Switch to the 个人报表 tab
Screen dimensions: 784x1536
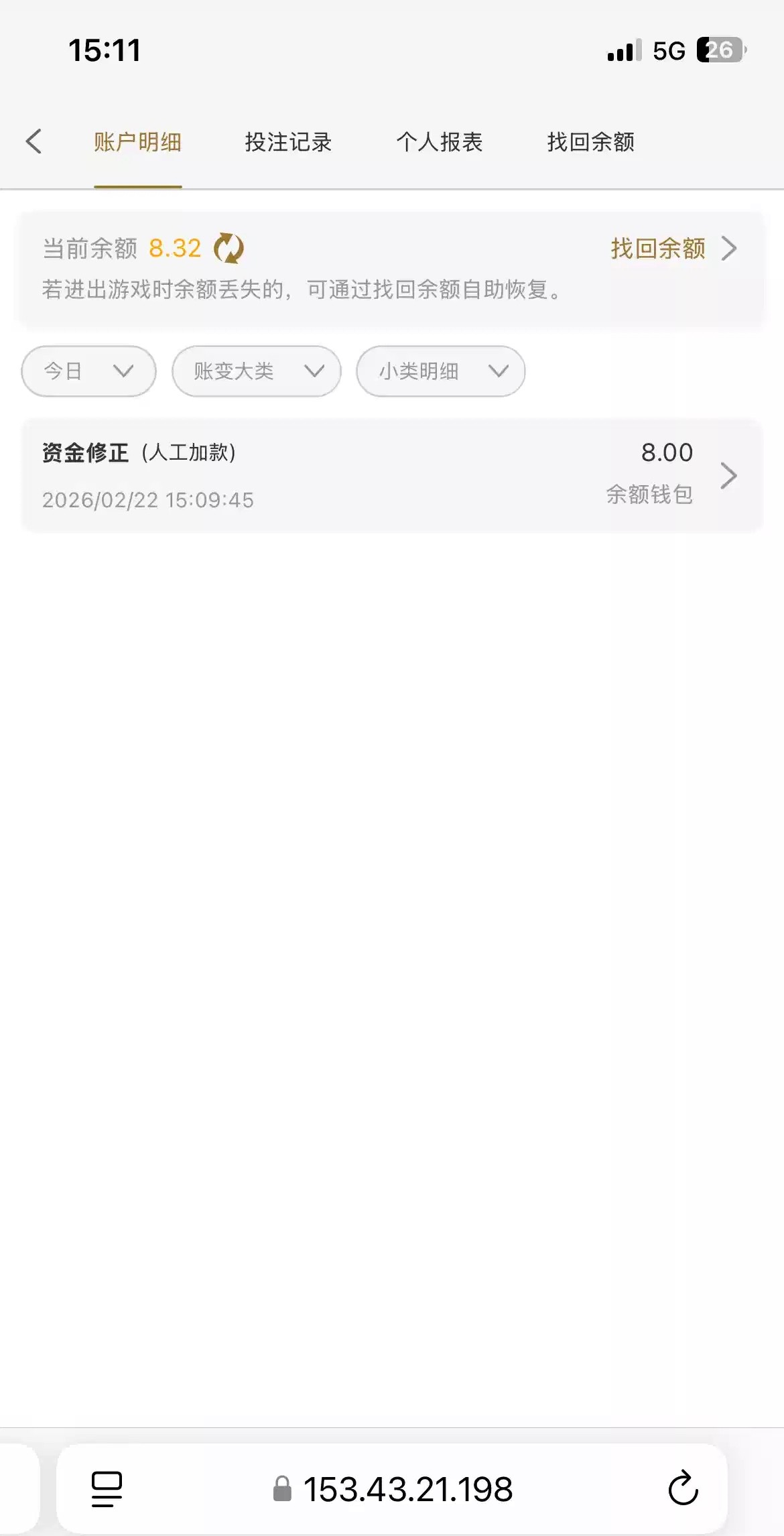439,142
